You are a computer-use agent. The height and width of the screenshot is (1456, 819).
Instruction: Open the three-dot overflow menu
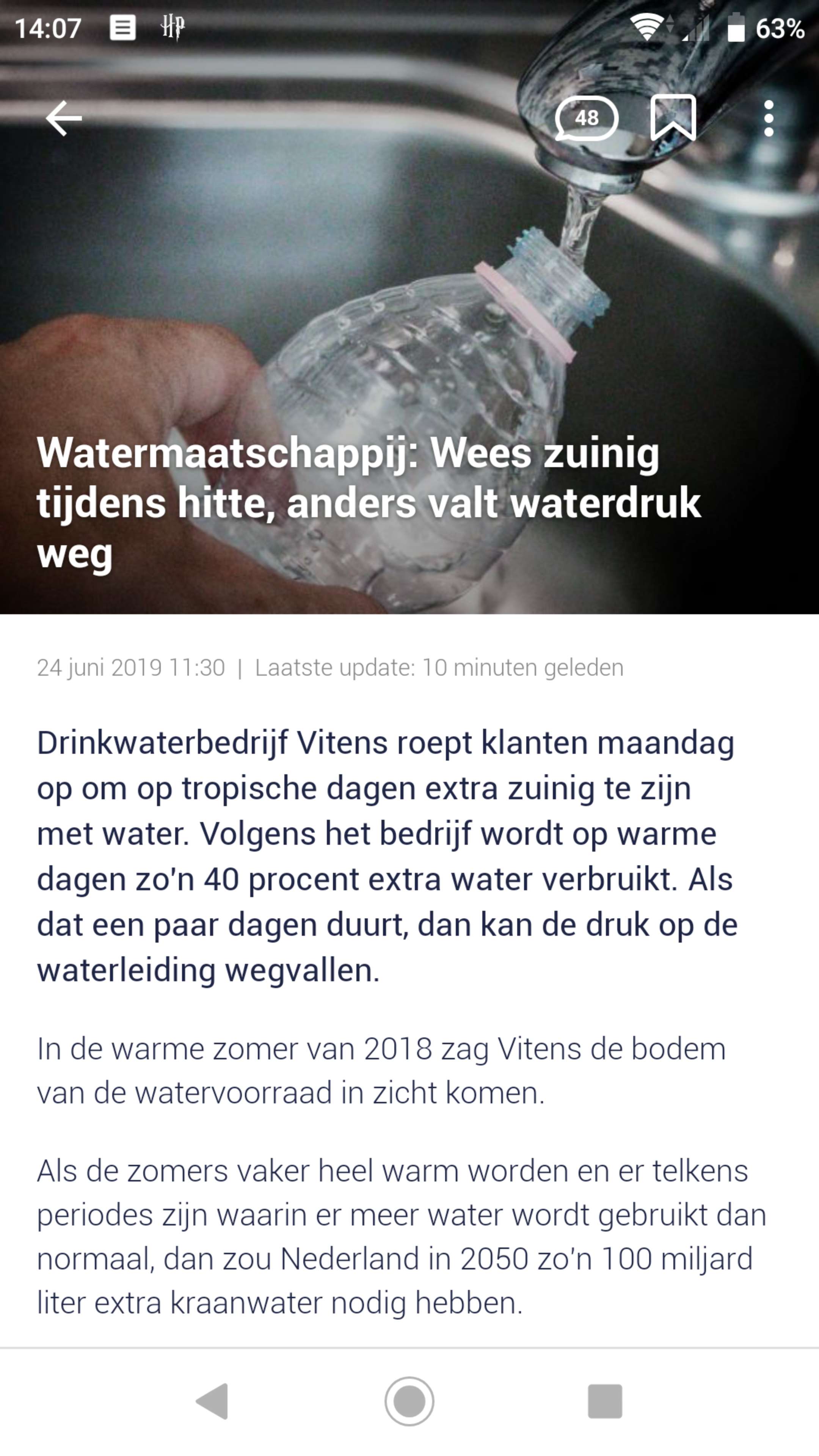[x=768, y=118]
